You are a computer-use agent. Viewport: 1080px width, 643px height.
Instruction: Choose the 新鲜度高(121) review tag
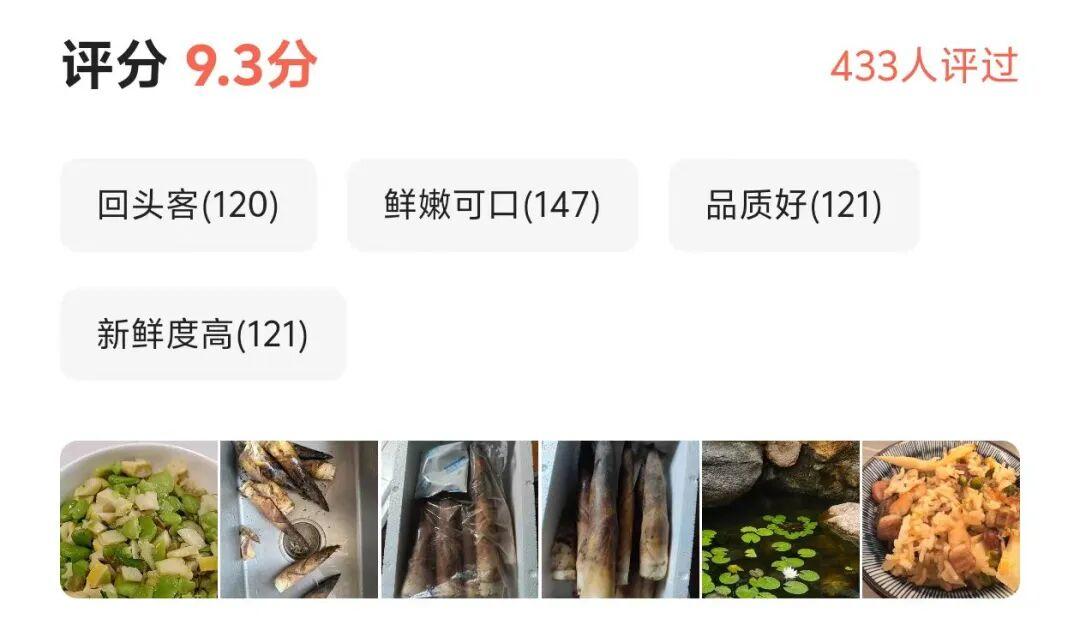tap(203, 334)
